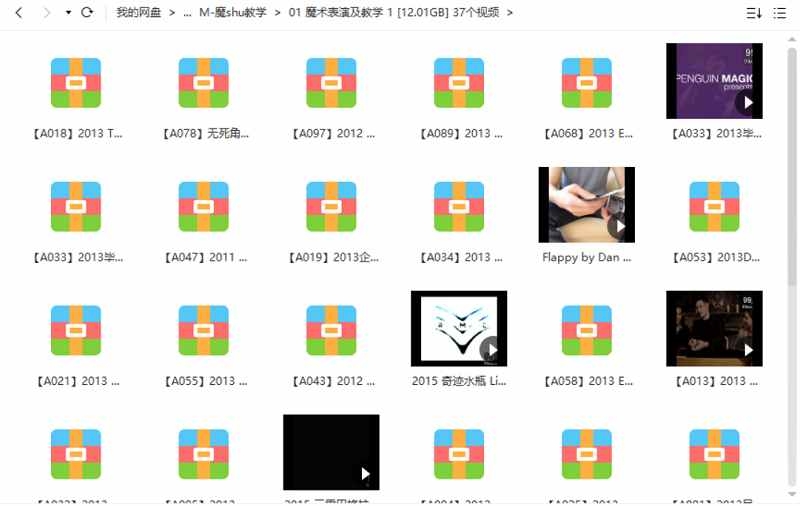The width and height of the screenshot is (800, 507).
Task: Open the 【A019】2013企... archive
Action: 331,206
